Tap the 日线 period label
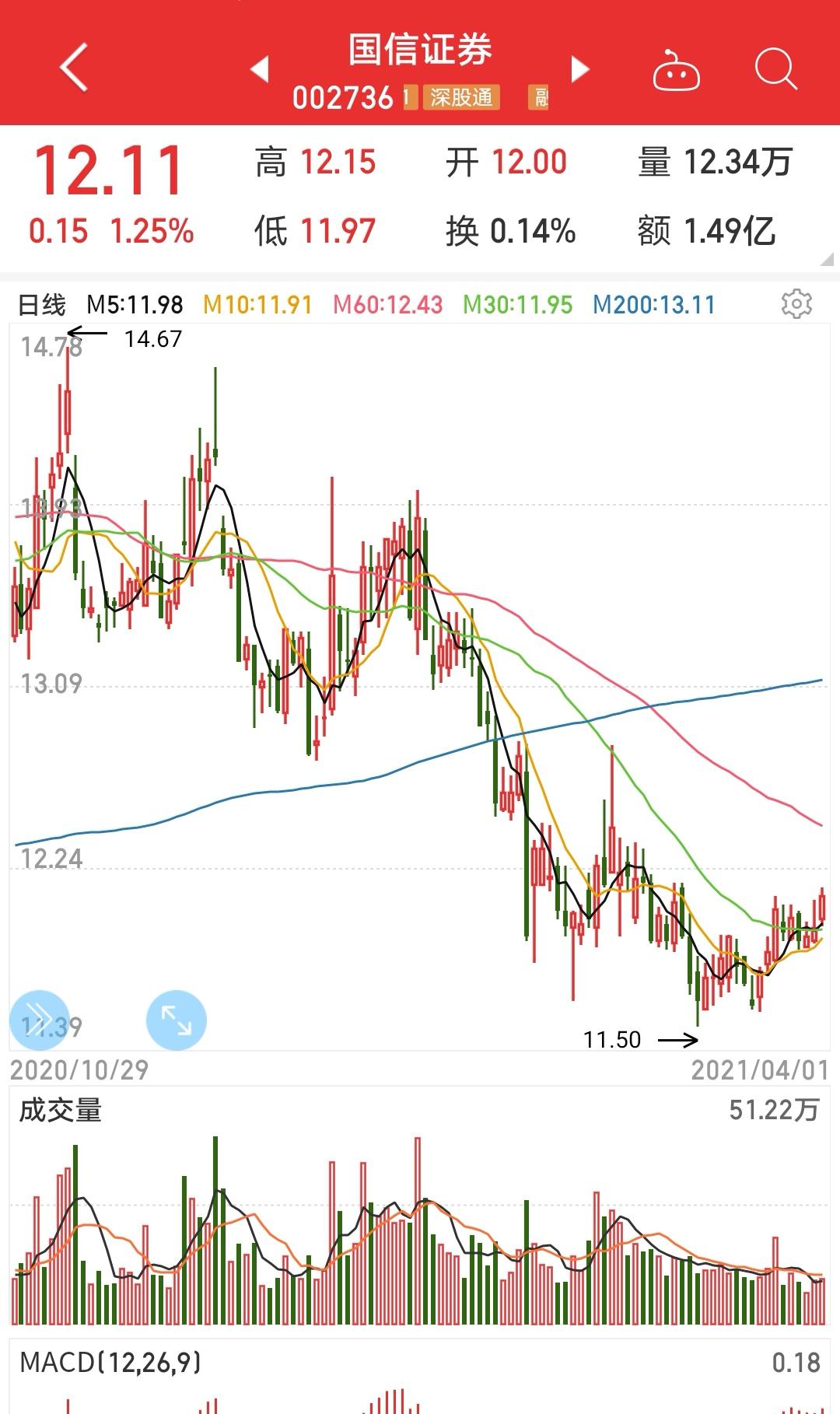This screenshot has width=840, height=1414. [42, 305]
